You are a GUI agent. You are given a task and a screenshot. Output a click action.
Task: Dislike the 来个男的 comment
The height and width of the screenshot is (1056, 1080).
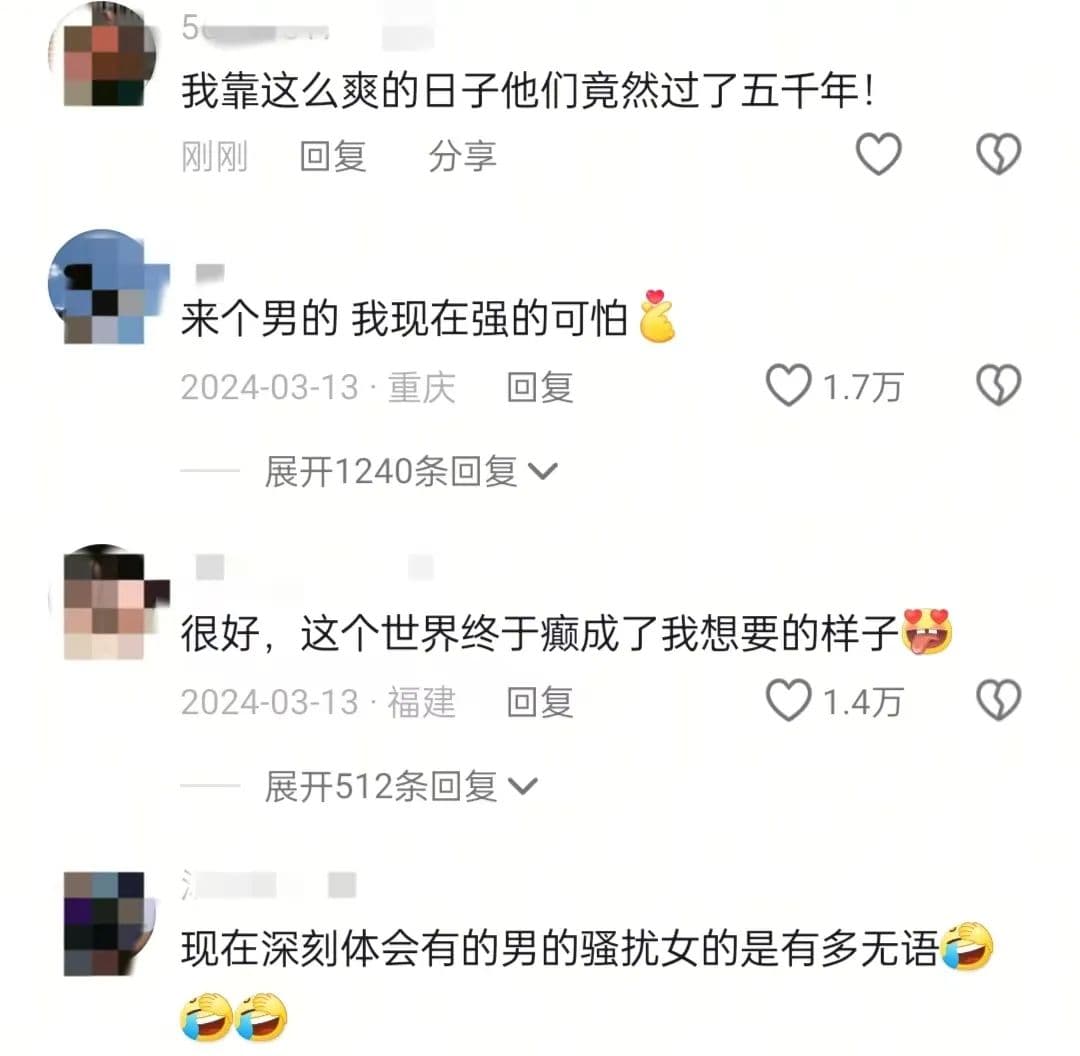click(x=998, y=386)
